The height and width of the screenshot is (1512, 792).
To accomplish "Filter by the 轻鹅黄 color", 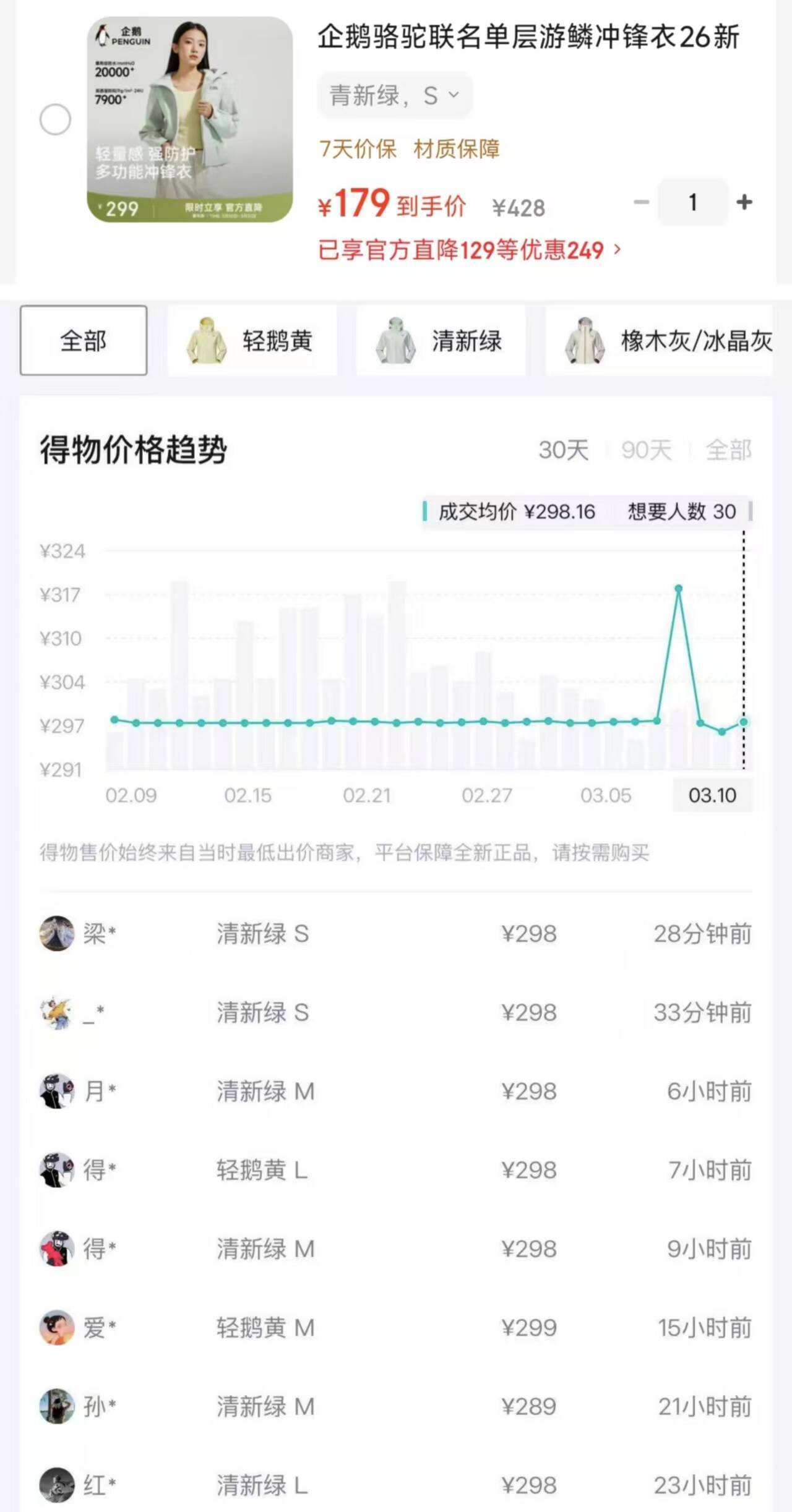I will tap(252, 340).
